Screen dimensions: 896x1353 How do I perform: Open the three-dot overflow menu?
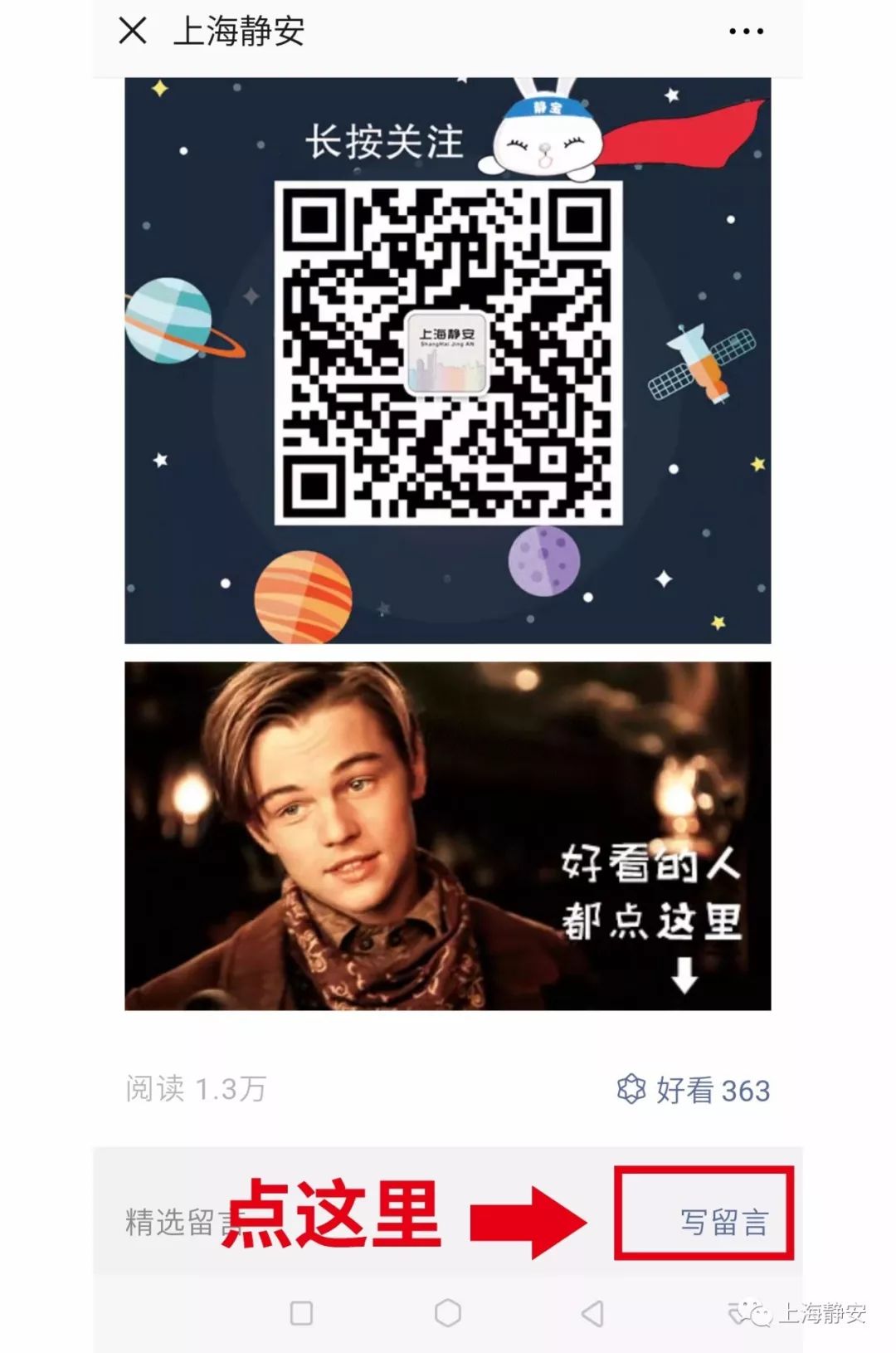746,32
